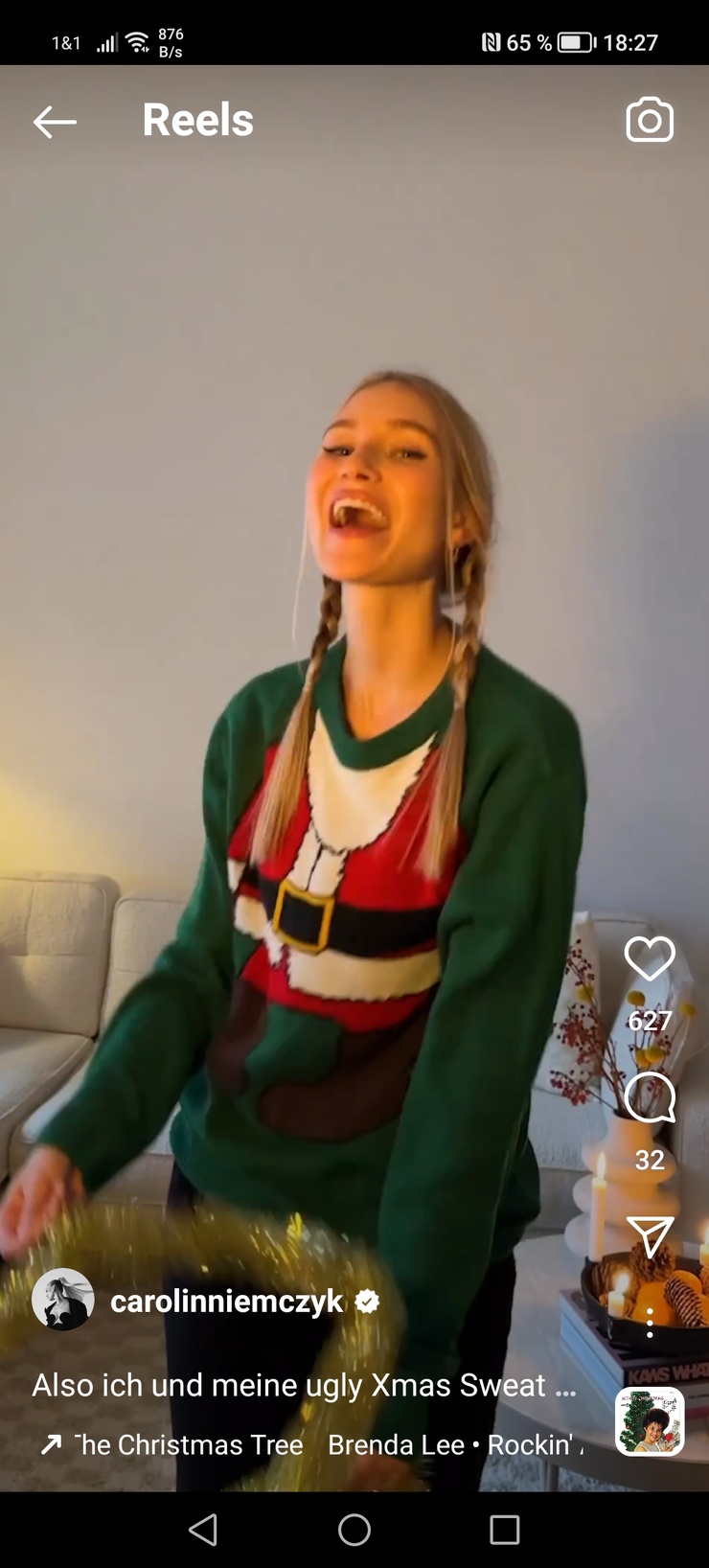Open the comments on this reel
The height and width of the screenshot is (1568, 709).
(x=650, y=1097)
